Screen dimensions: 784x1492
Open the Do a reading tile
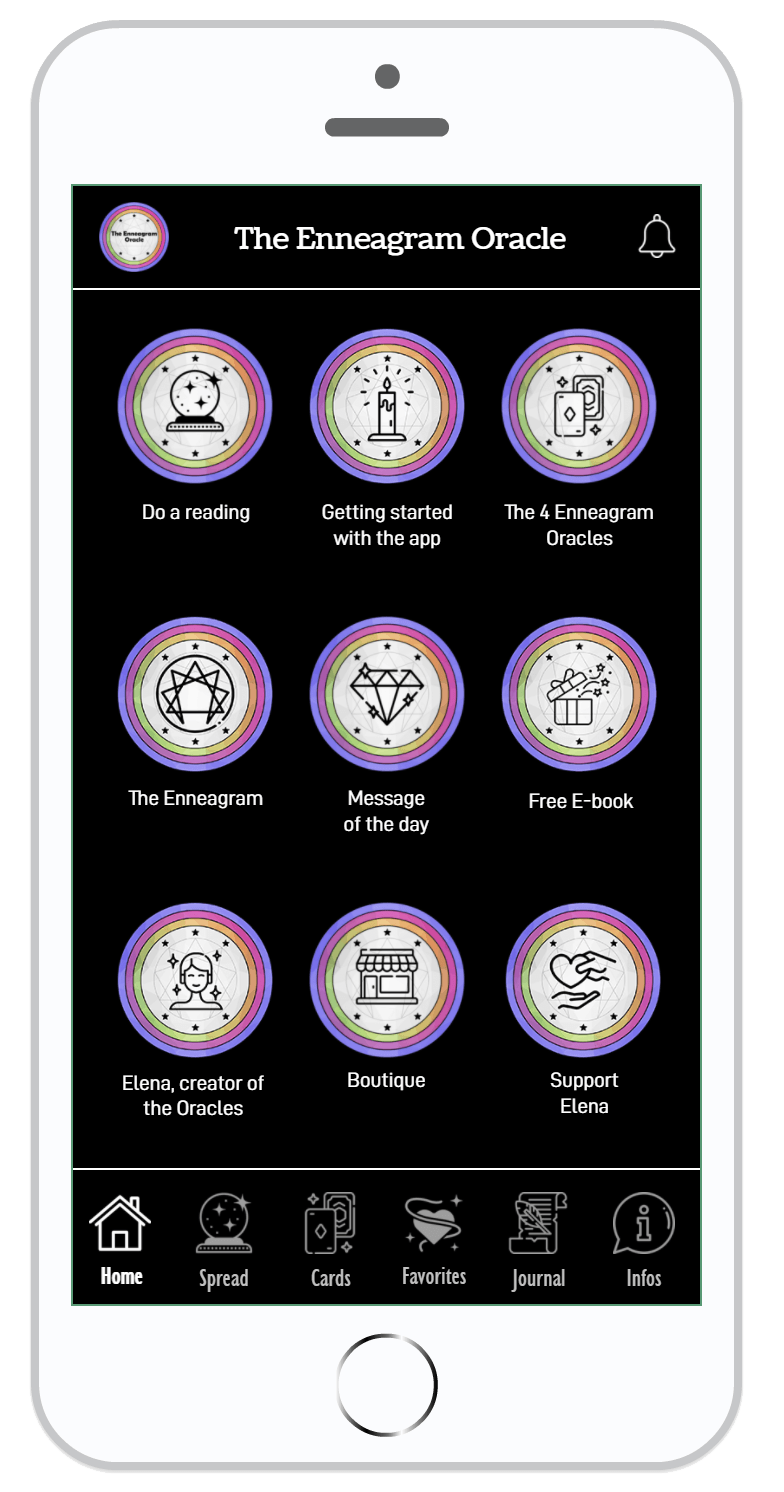pyautogui.click(x=195, y=407)
